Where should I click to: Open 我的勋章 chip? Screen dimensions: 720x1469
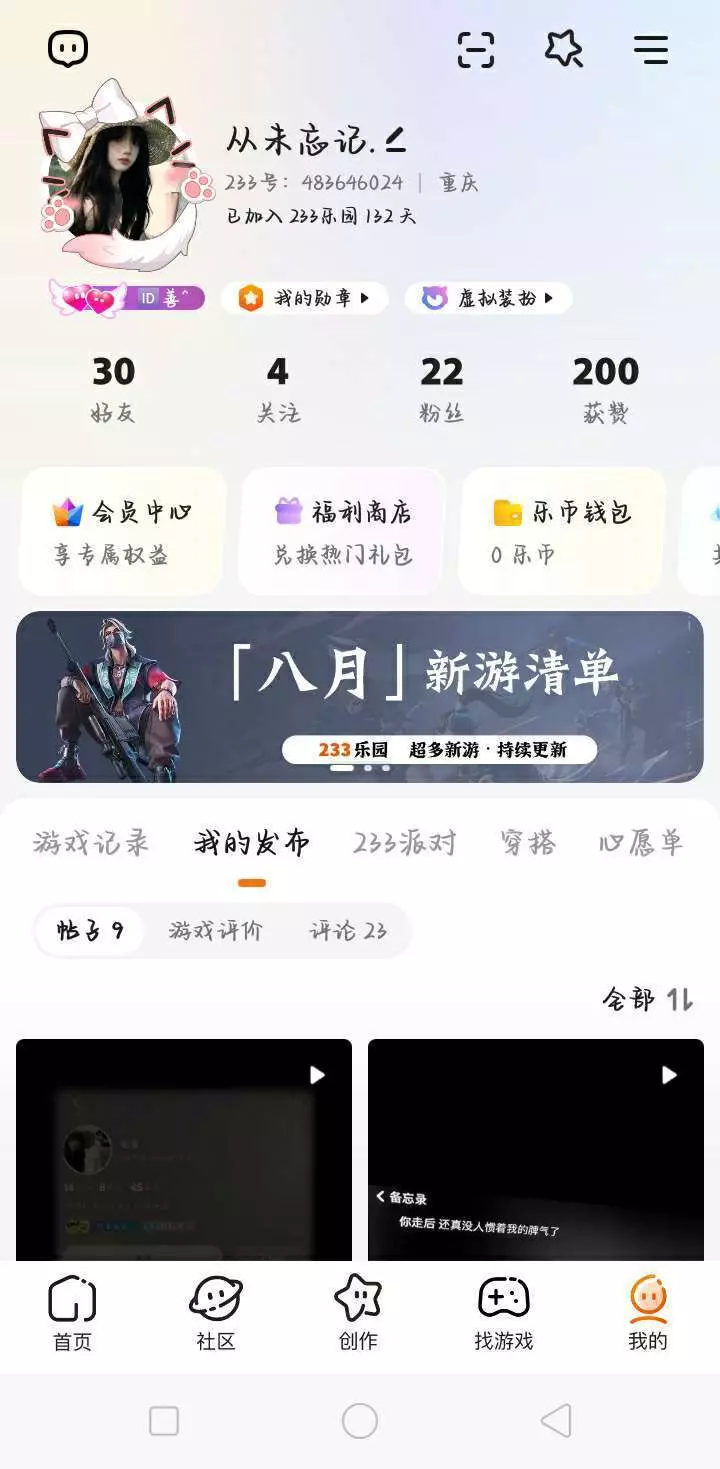(304, 298)
